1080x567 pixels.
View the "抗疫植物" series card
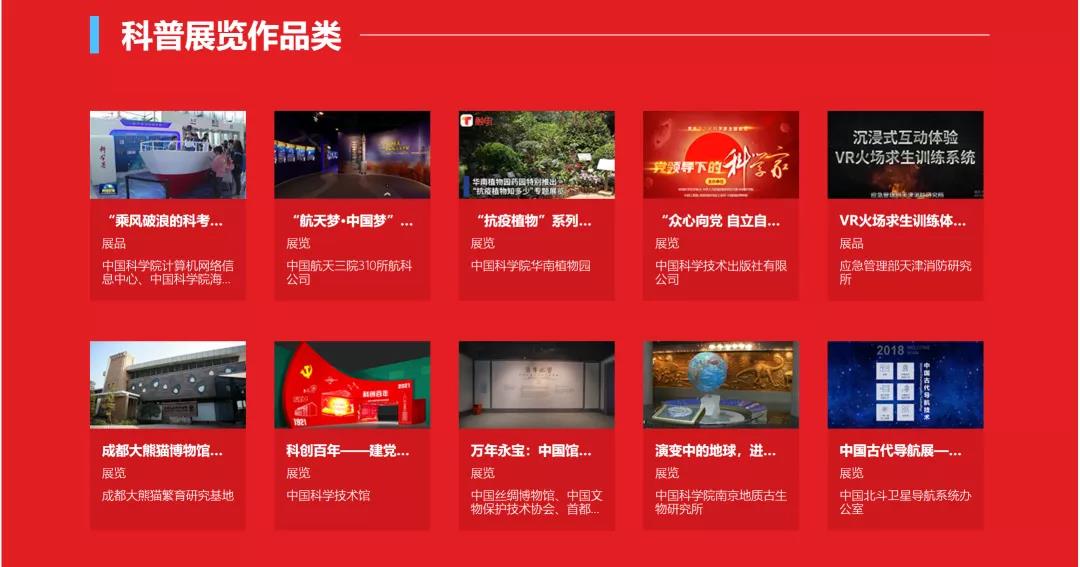click(536, 205)
